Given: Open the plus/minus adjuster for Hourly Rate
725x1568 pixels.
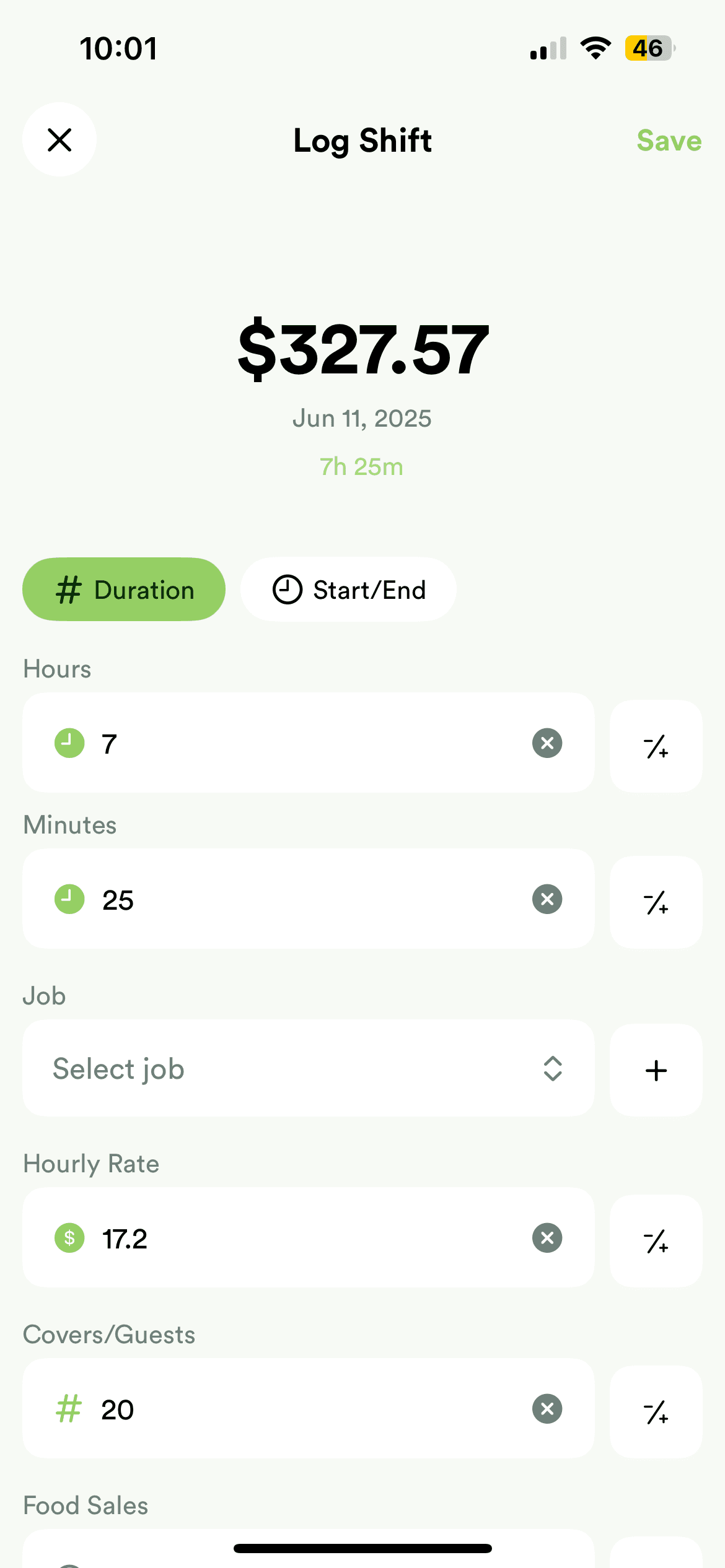Looking at the screenshot, I should coord(656,1241).
